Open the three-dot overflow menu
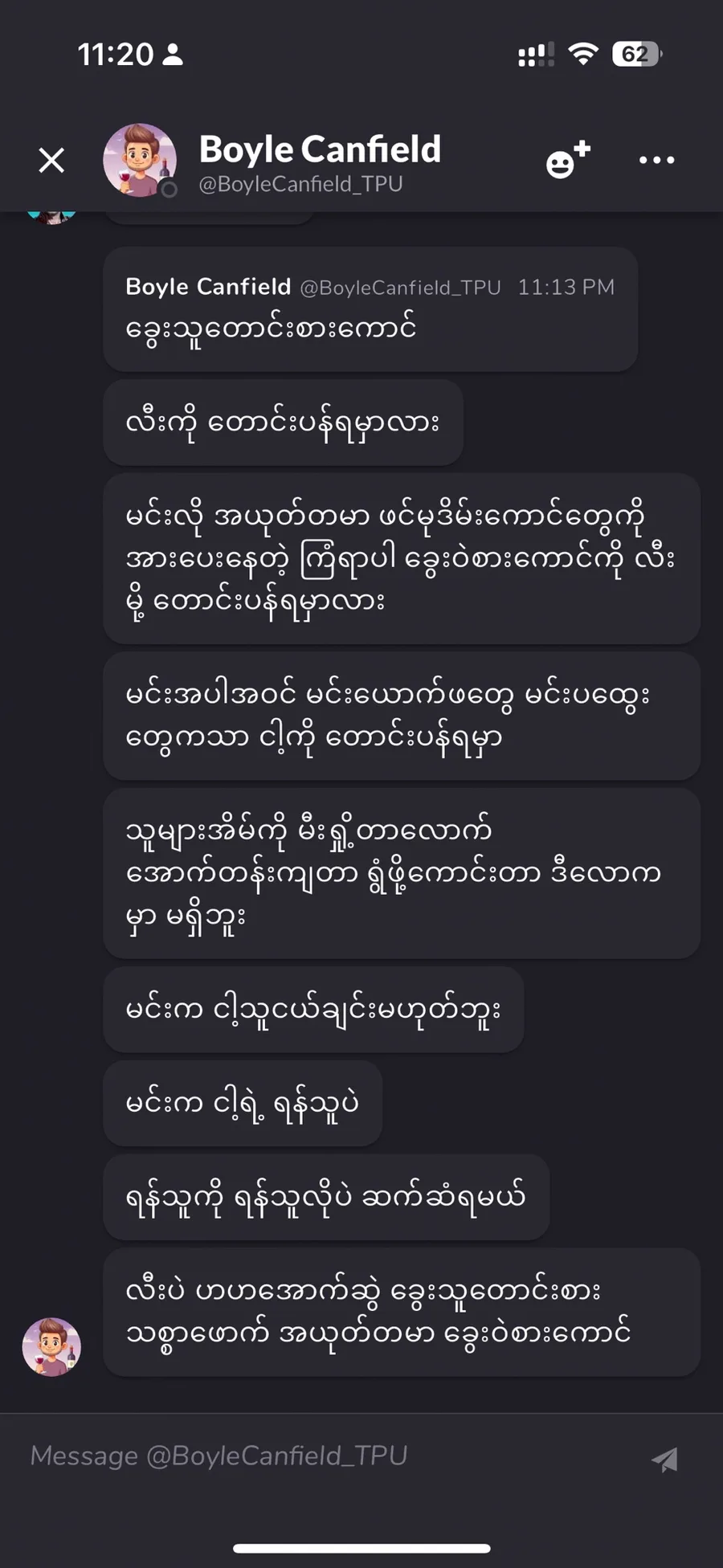The width and height of the screenshot is (723, 1568). (x=656, y=160)
